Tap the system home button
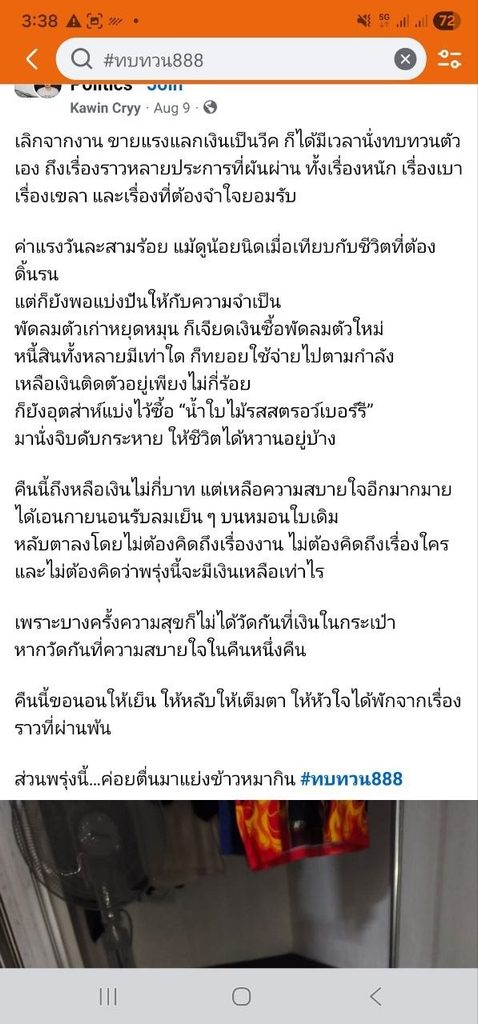The width and height of the screenshot is (478, 1024). click(x=241, y=996)
